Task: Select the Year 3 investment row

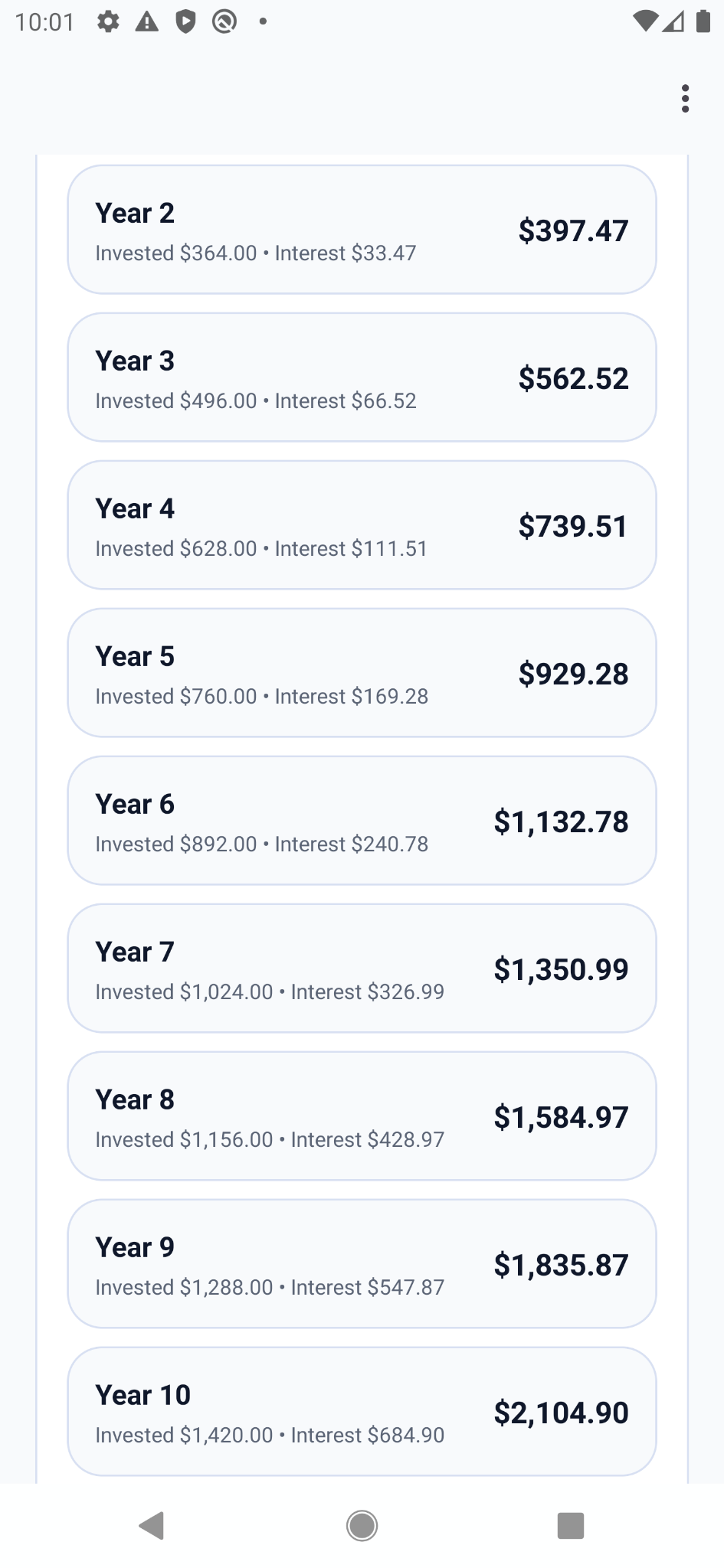Action: coord(362,377)
